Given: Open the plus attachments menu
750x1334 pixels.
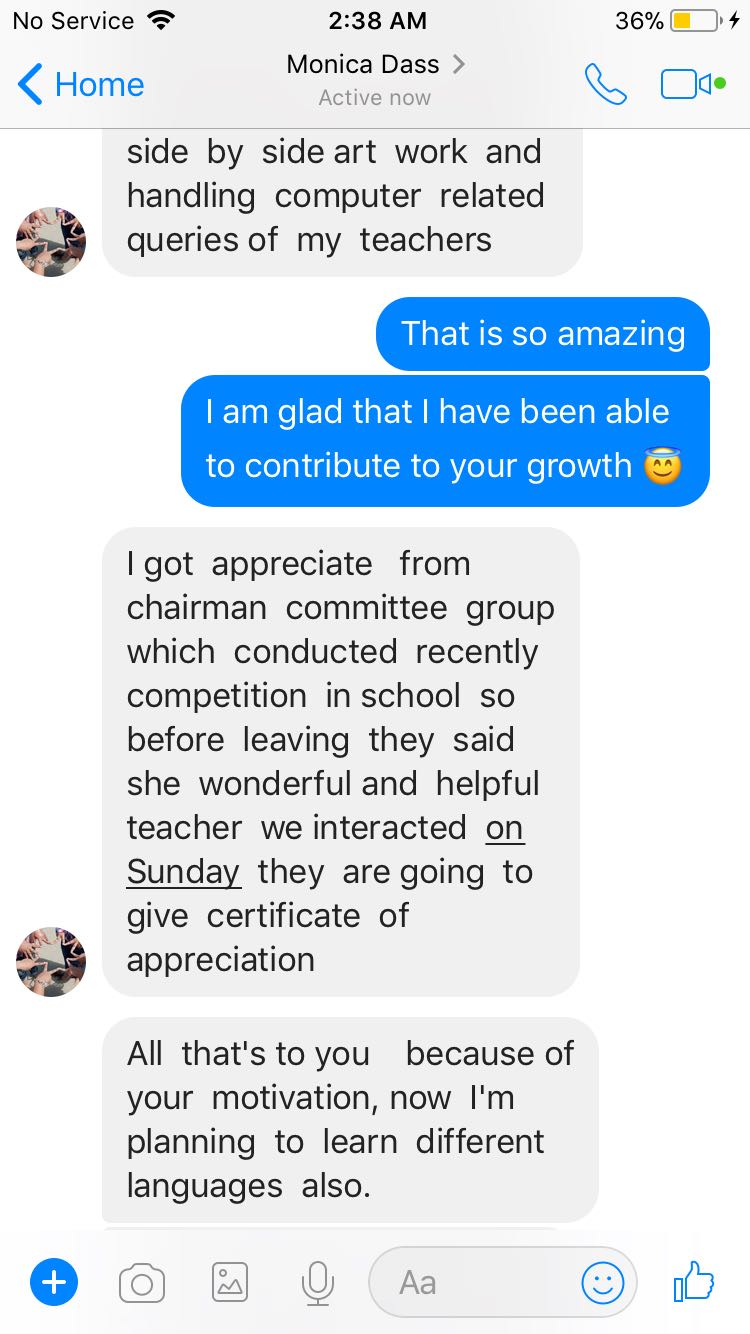Looking at the screenshot, I should click(54, 1282).
